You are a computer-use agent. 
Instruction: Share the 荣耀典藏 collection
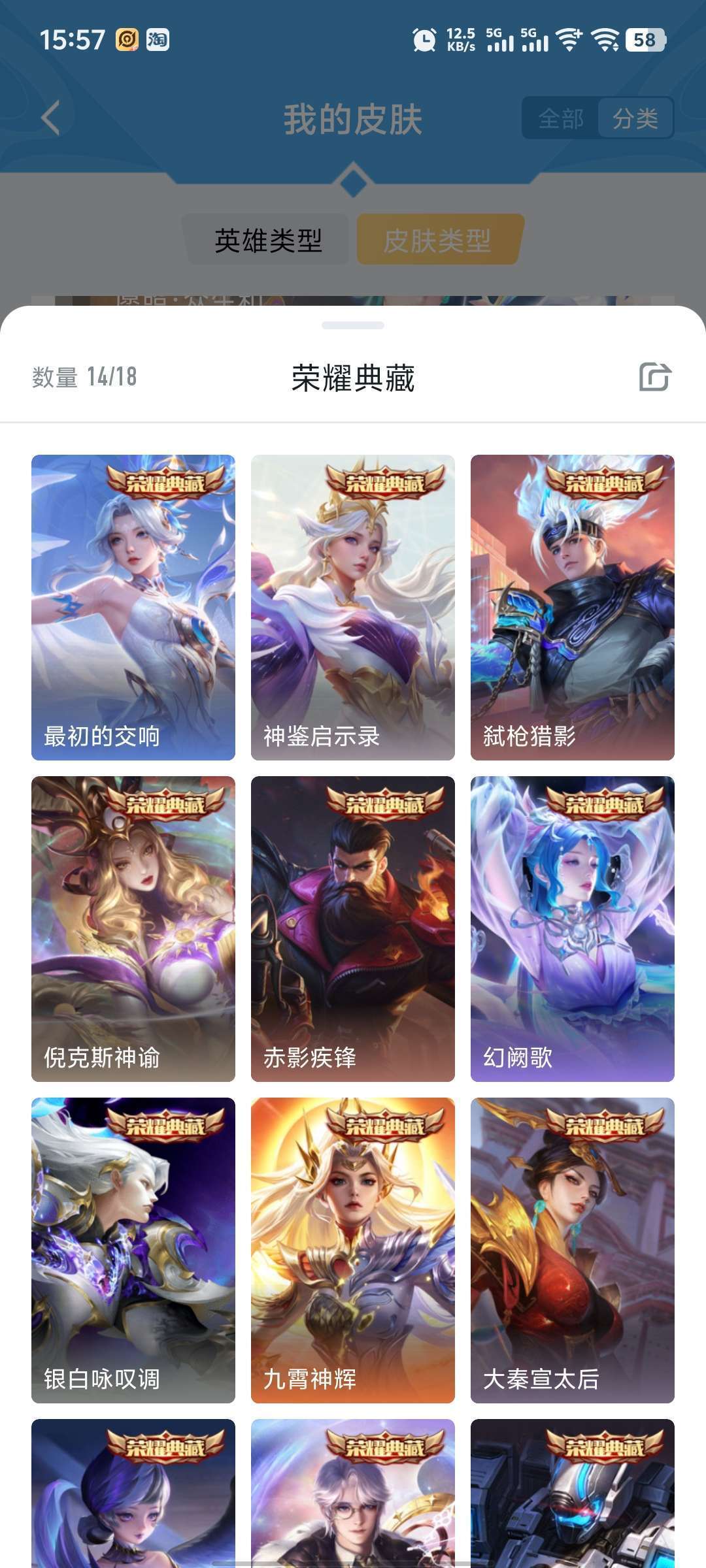655,377
